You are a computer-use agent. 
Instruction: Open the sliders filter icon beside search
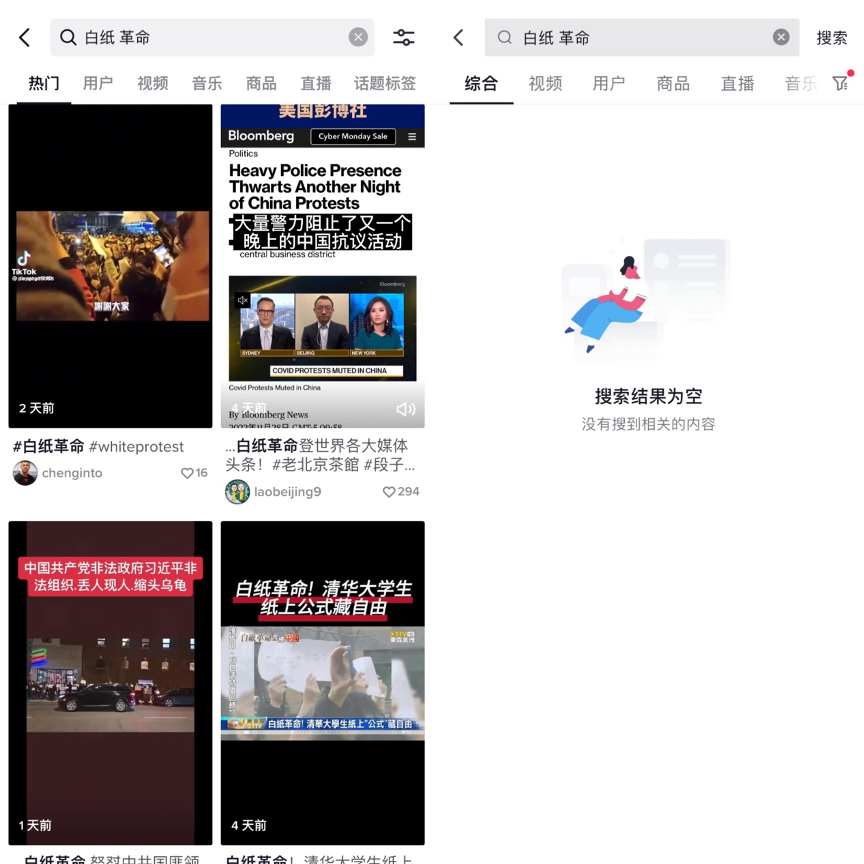(403, 37)
